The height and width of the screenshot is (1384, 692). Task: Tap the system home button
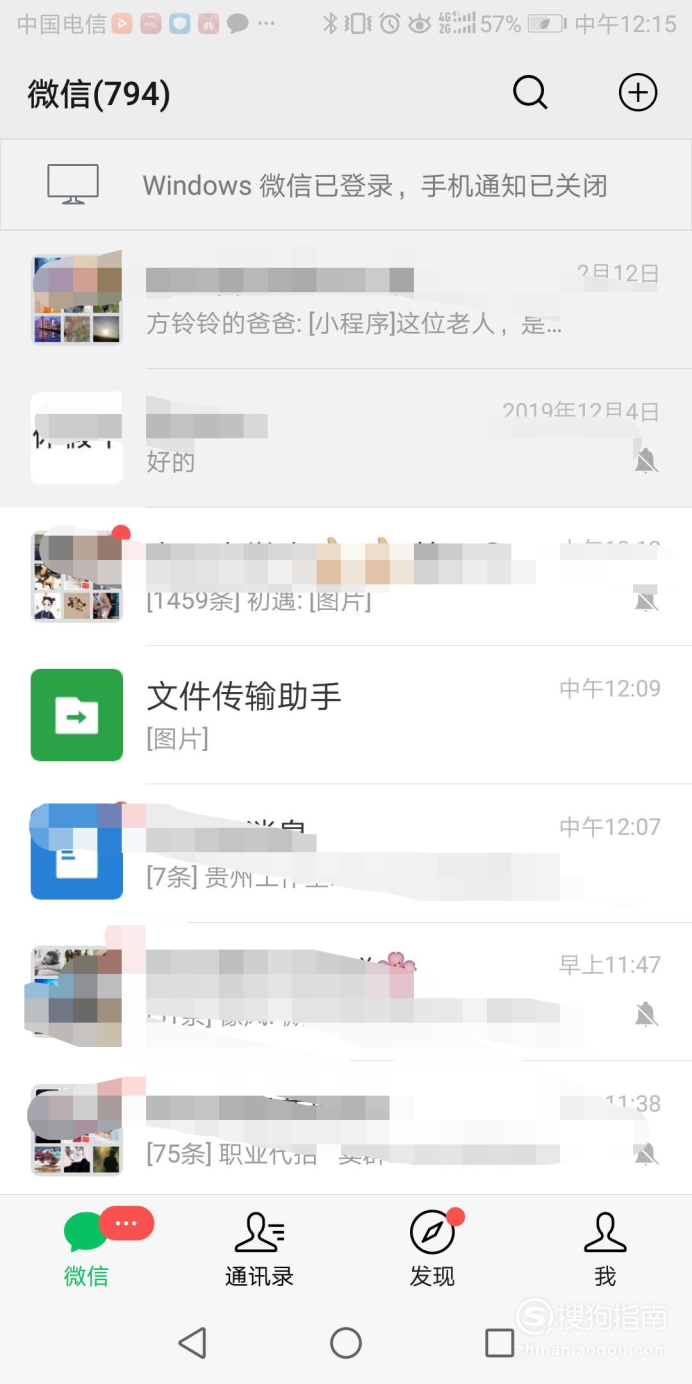[x=346, y=1342]
